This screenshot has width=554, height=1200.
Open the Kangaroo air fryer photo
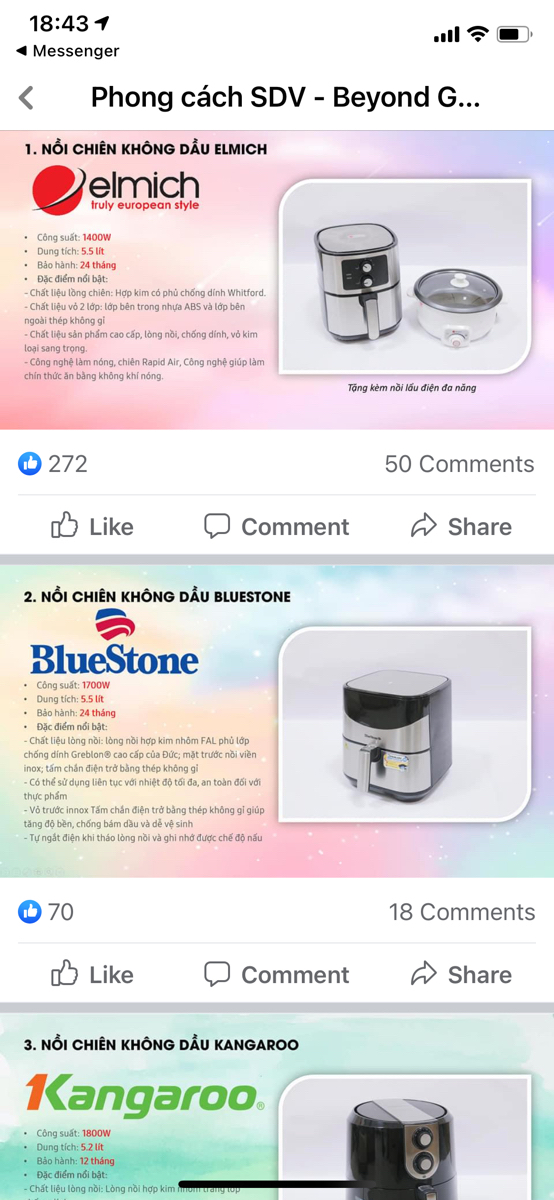[277, 1107]
